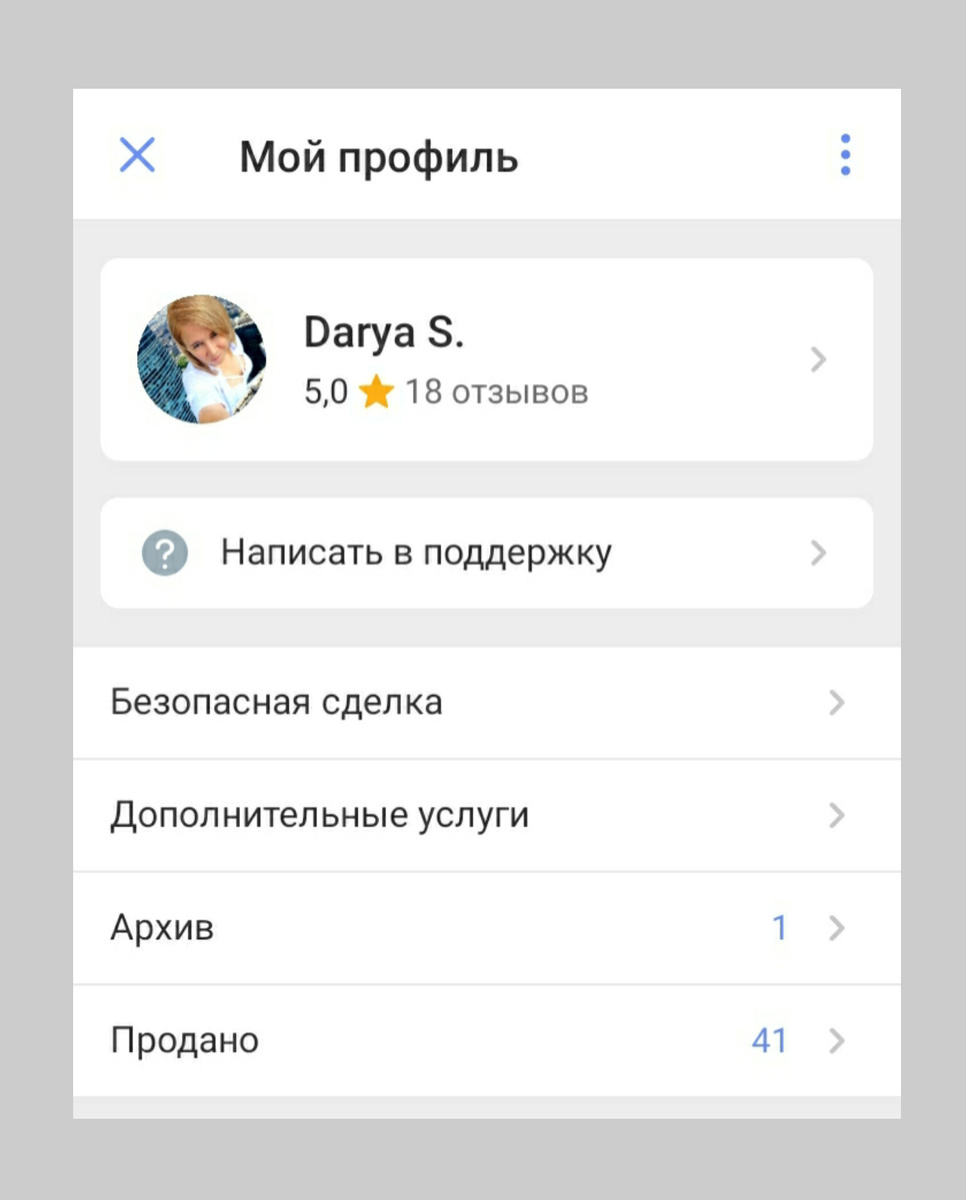Click the chevron next to Продано
This screenshot has height=1200, width=966.
click(836, 1040)
